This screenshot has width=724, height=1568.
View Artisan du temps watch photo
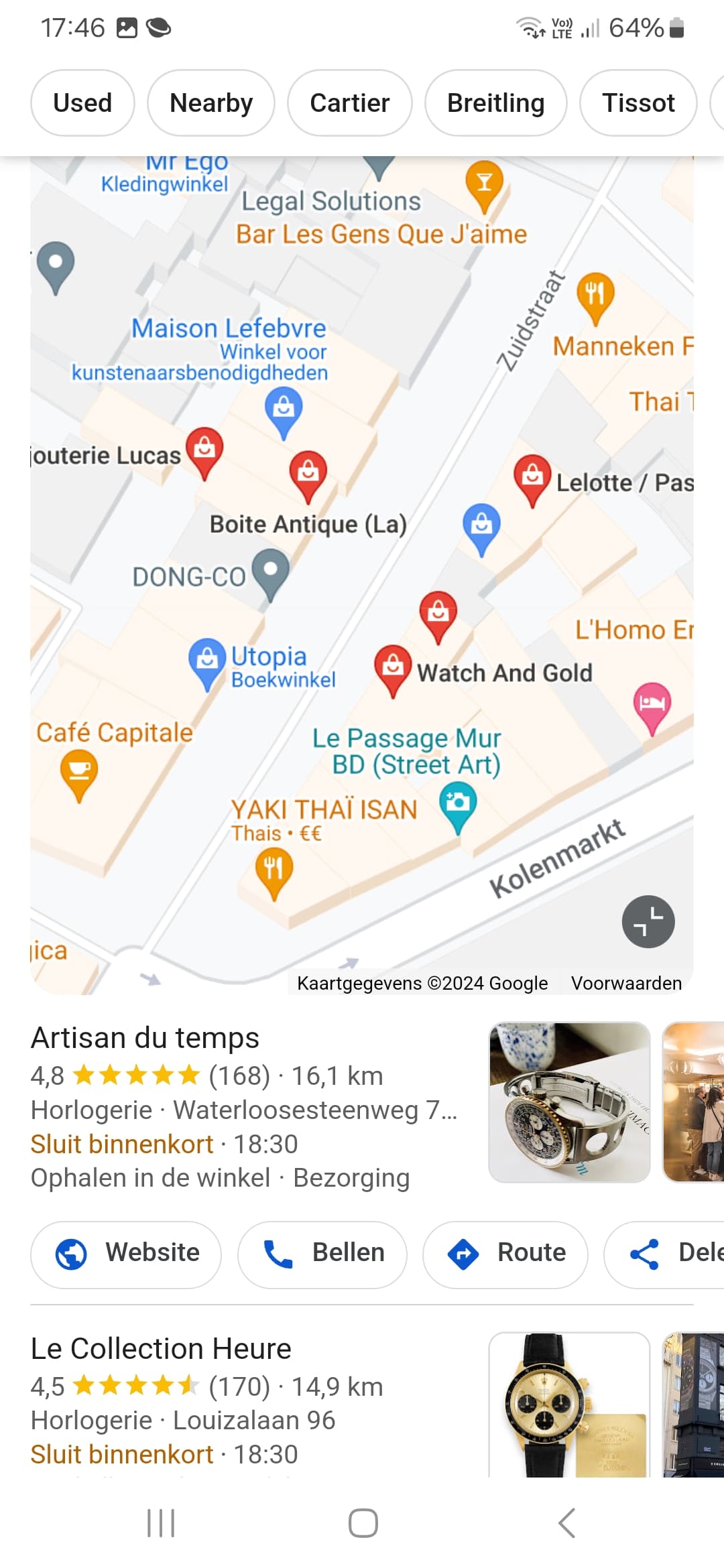569,1102
